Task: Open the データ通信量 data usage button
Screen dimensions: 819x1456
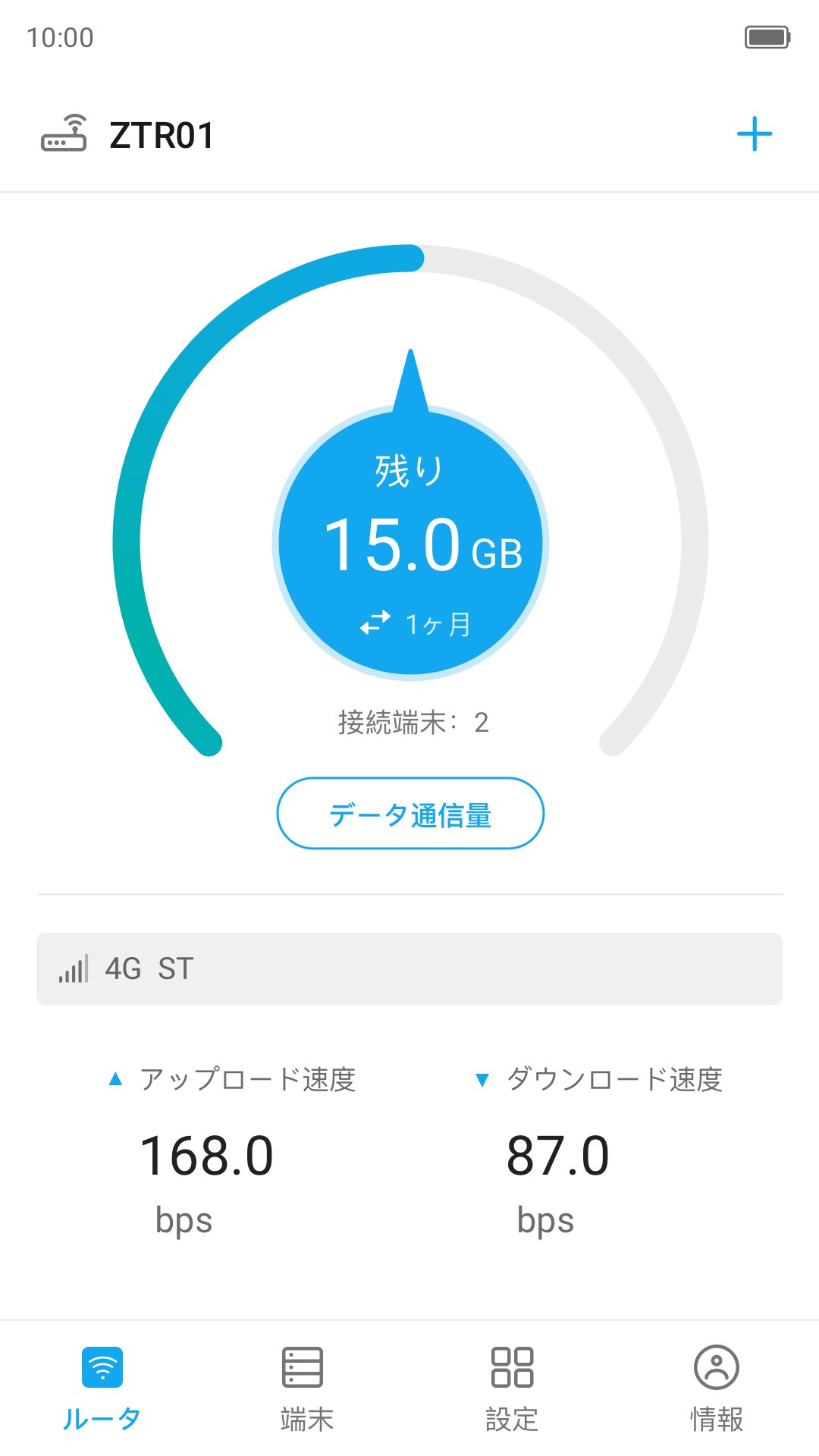Action: (410, 814)
